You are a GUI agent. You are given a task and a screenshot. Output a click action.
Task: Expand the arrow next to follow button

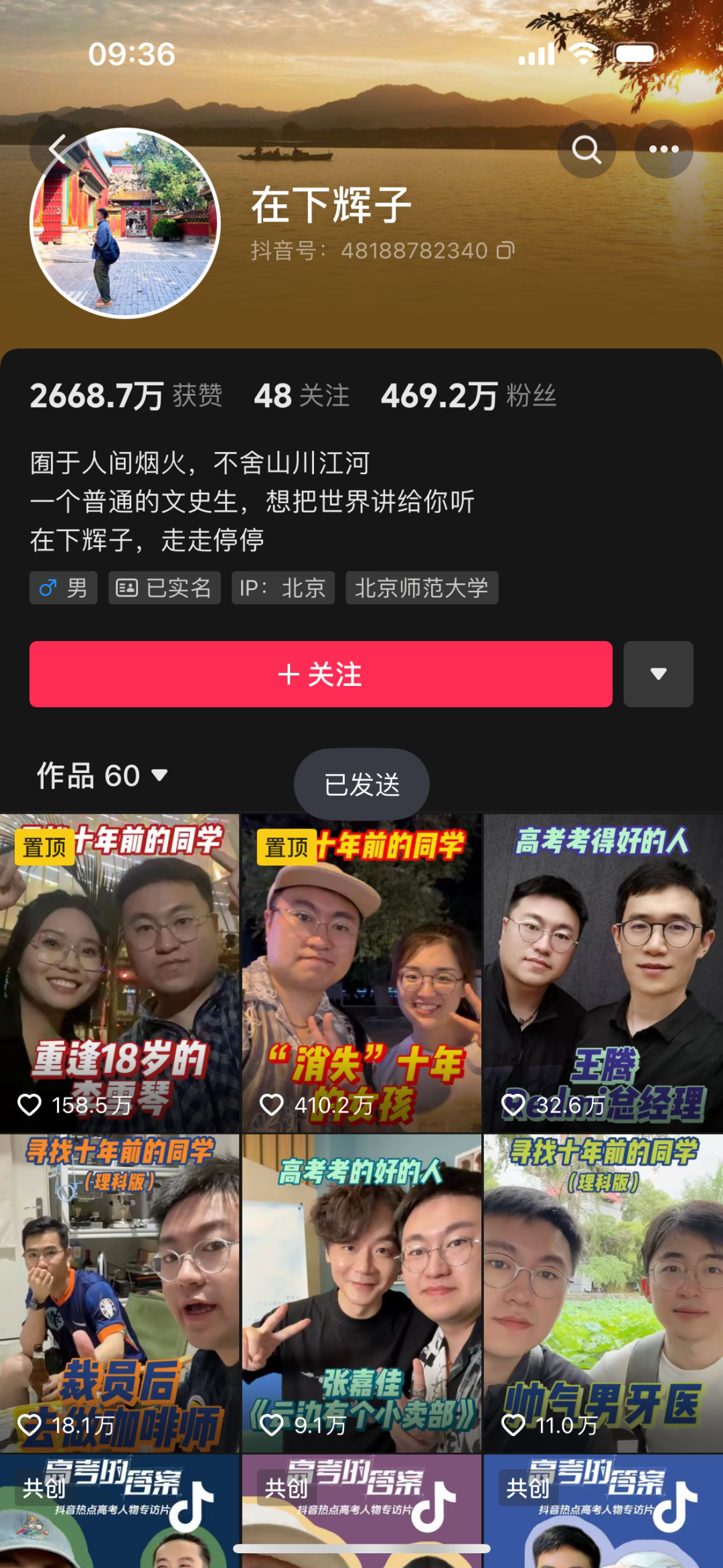658,674
